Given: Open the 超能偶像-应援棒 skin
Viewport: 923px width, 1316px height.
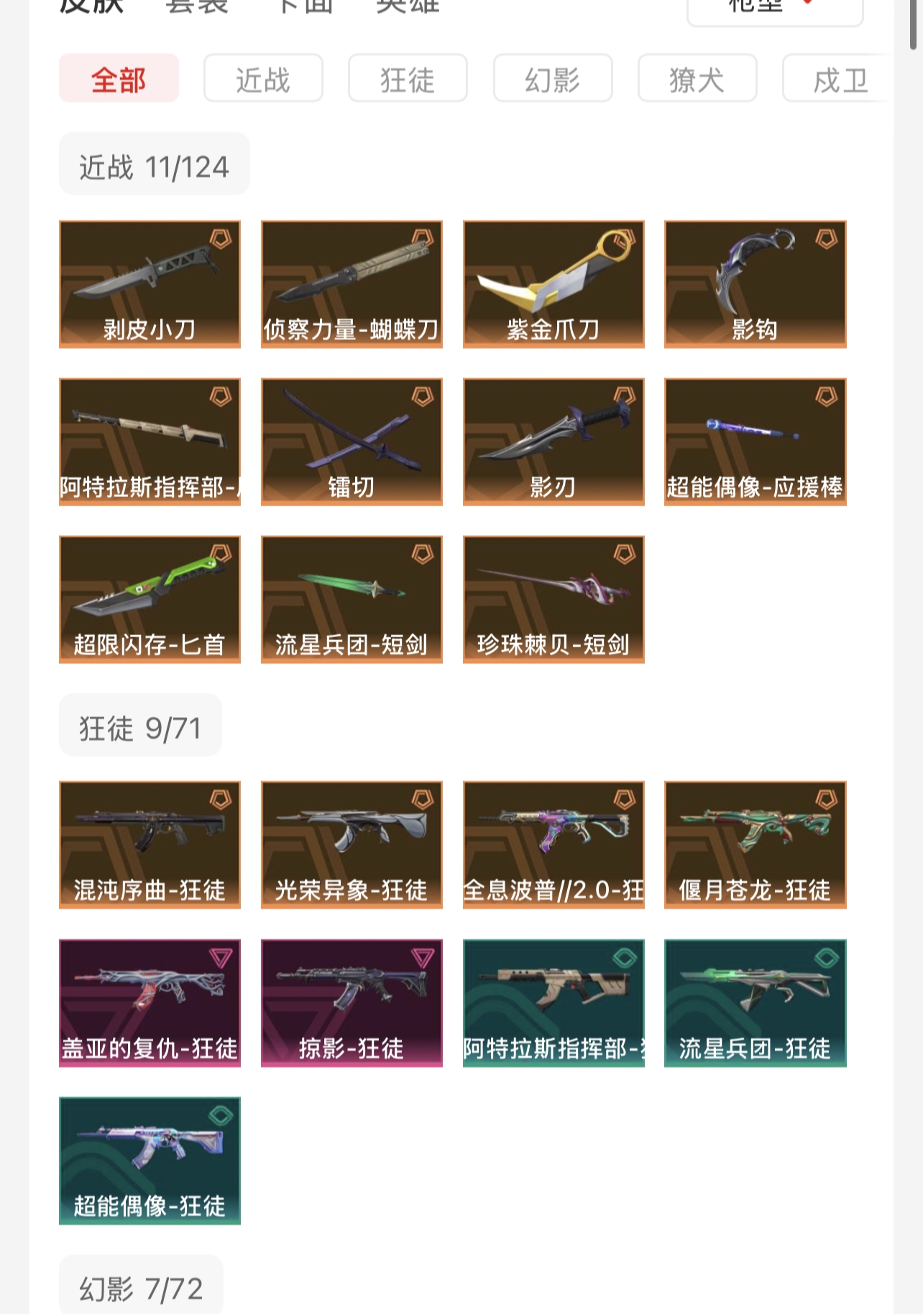Looking at the screenshot, I should point(755,442).
